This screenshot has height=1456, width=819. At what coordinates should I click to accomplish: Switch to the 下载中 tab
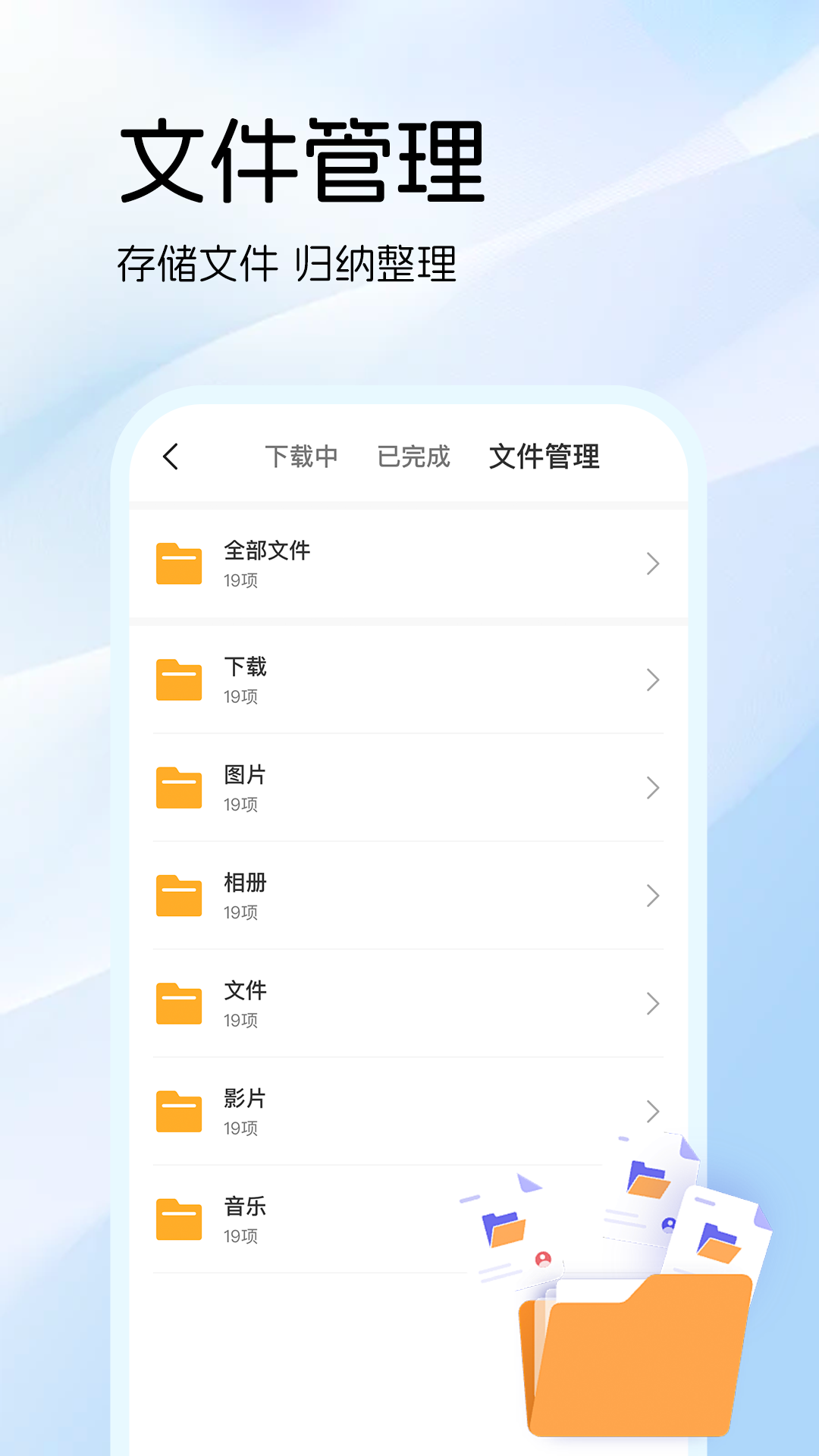pos(302,455)
